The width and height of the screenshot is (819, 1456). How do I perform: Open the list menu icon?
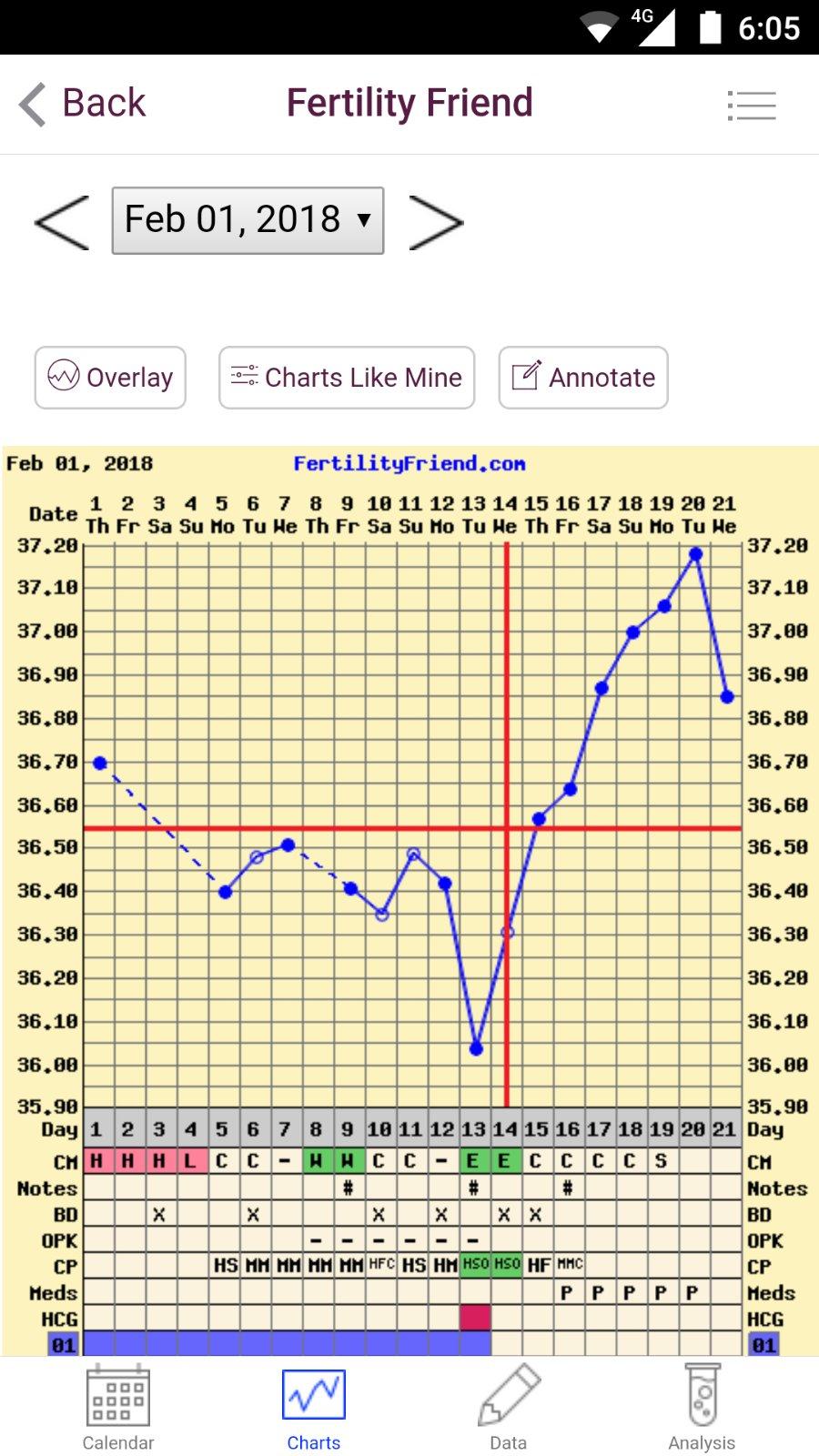point(752,106)
